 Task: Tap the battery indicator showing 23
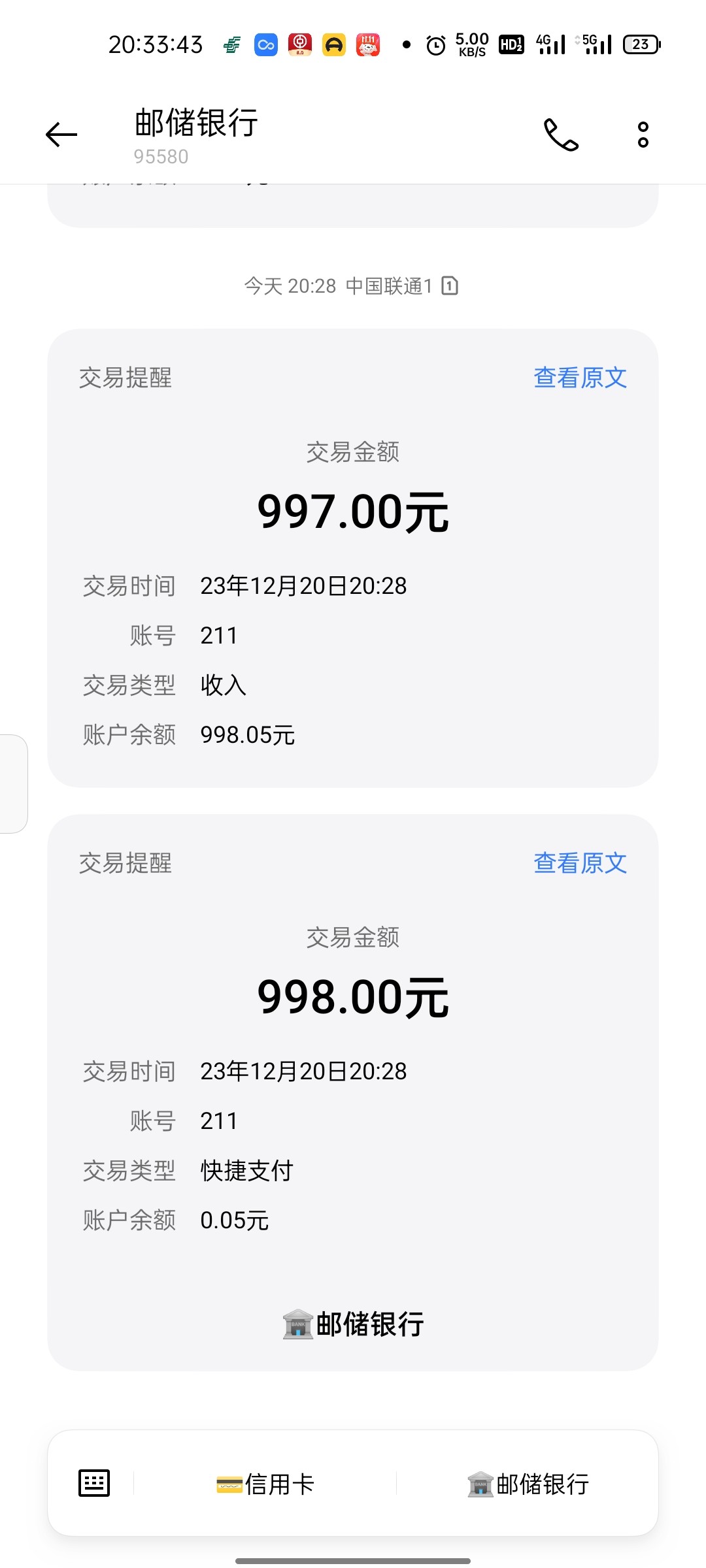(x=640, y=44)
